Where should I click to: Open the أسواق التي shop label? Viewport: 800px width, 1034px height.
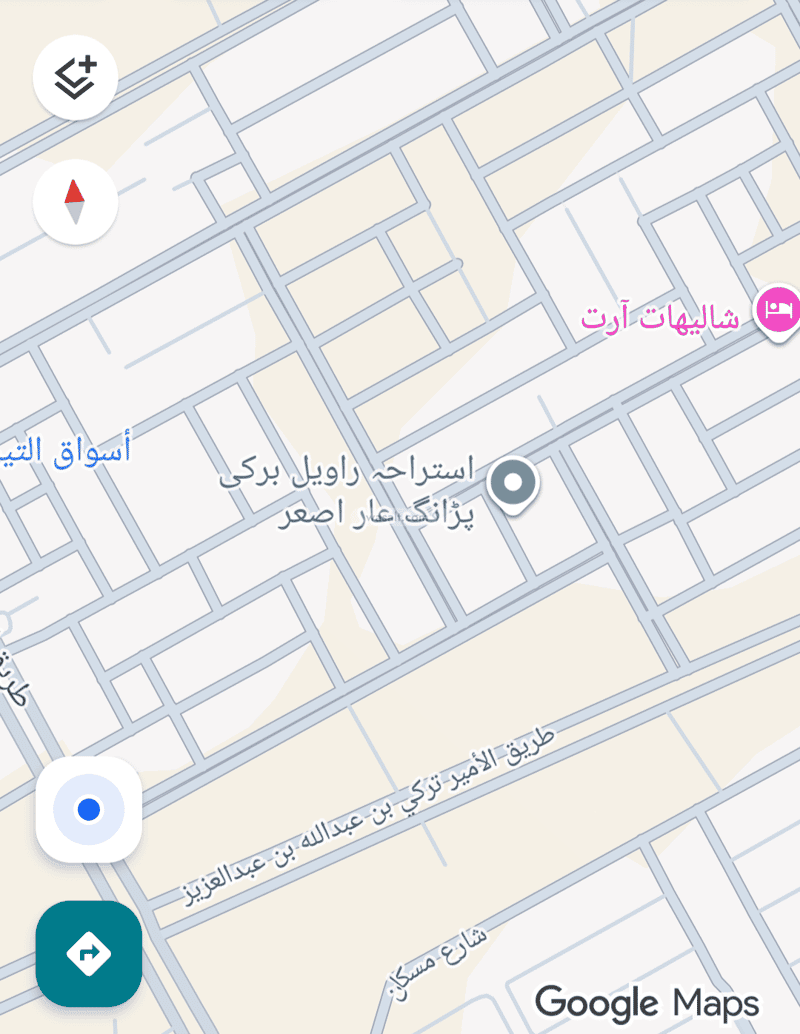click(66, 450)
